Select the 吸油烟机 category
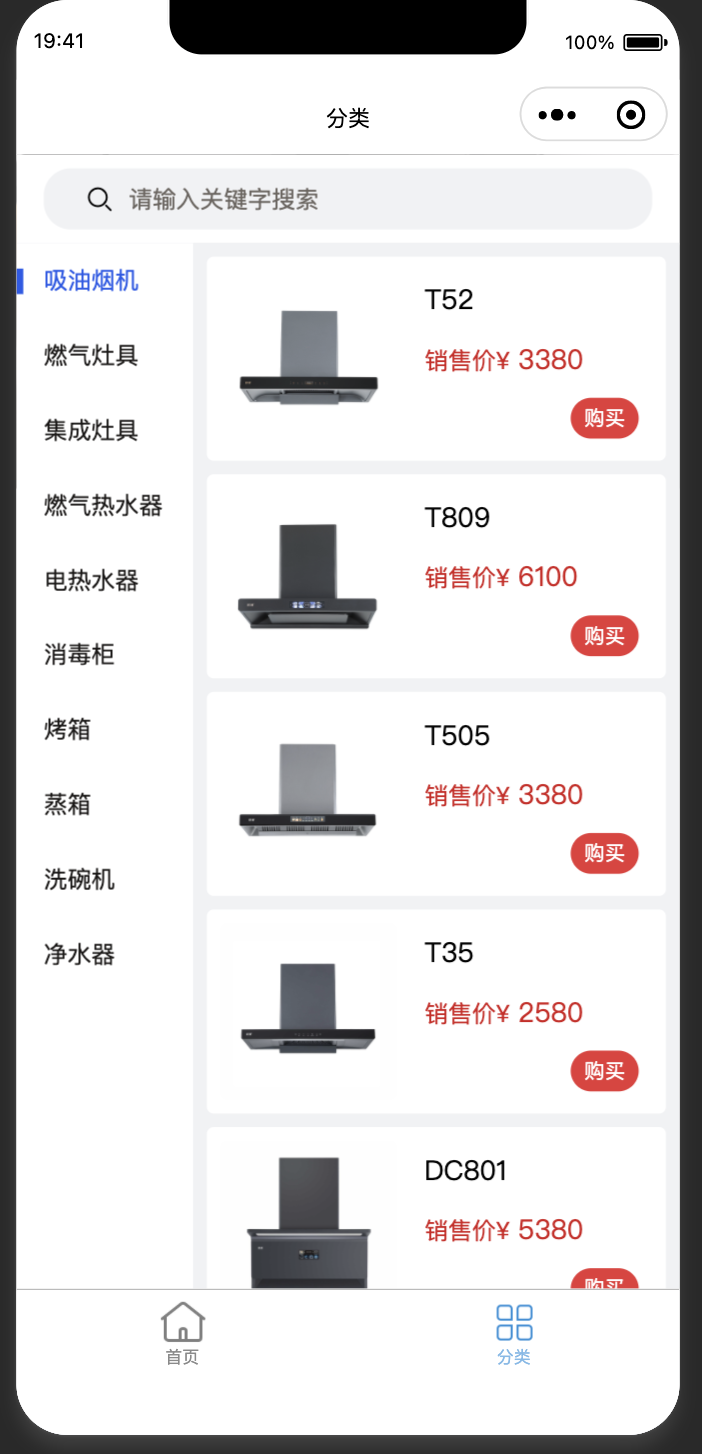 pos(91,280)
